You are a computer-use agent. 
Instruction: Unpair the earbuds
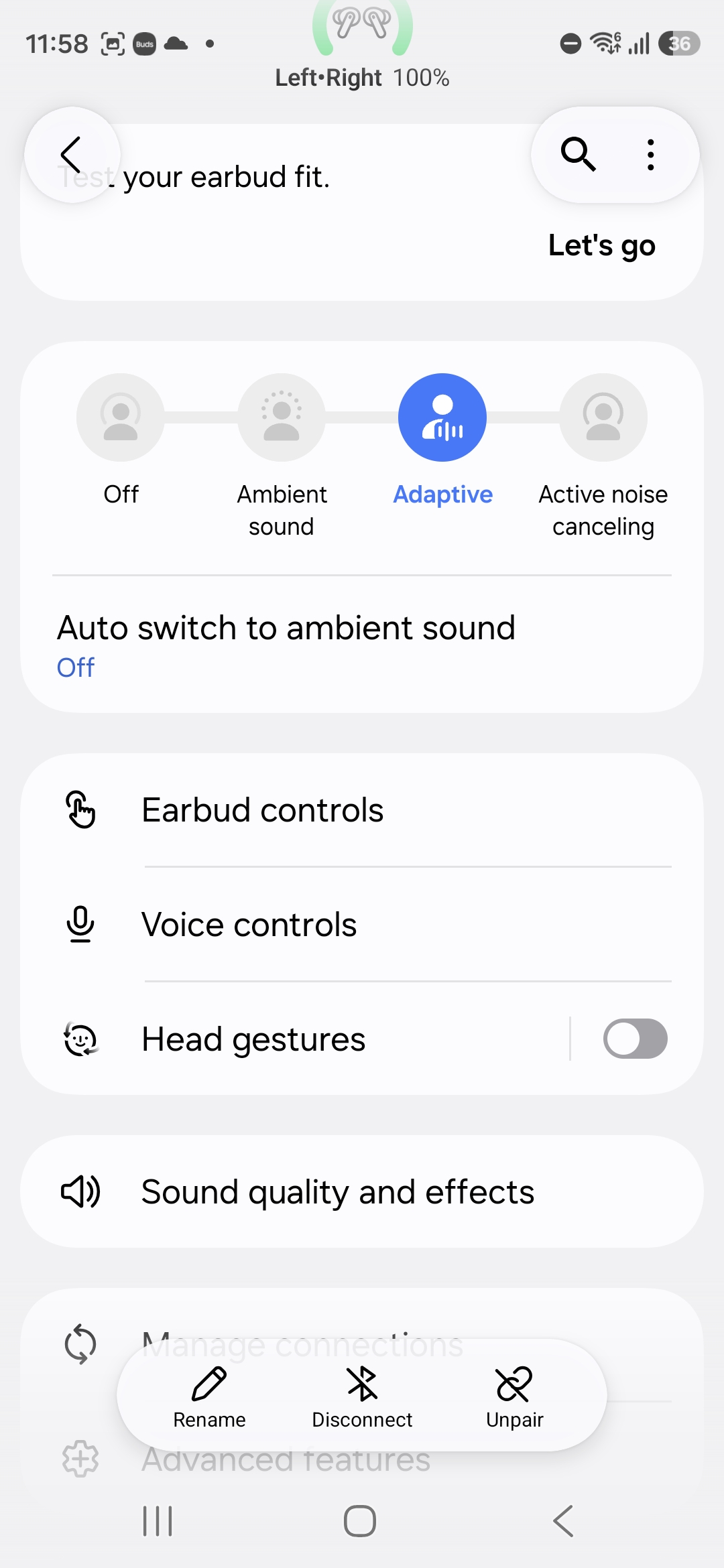point(514,1396)
